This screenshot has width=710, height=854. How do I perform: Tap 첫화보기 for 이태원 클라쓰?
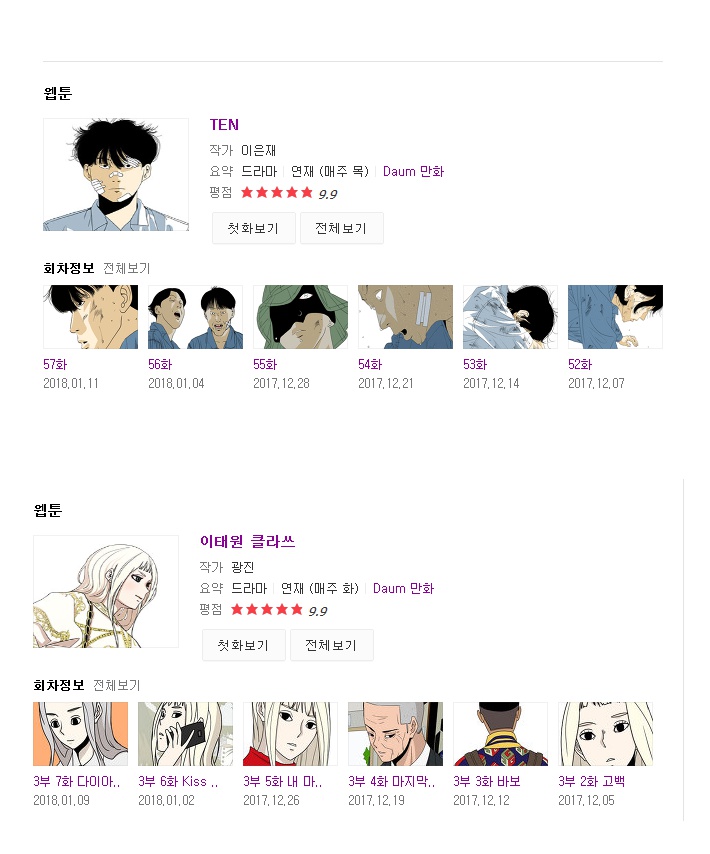243,645
